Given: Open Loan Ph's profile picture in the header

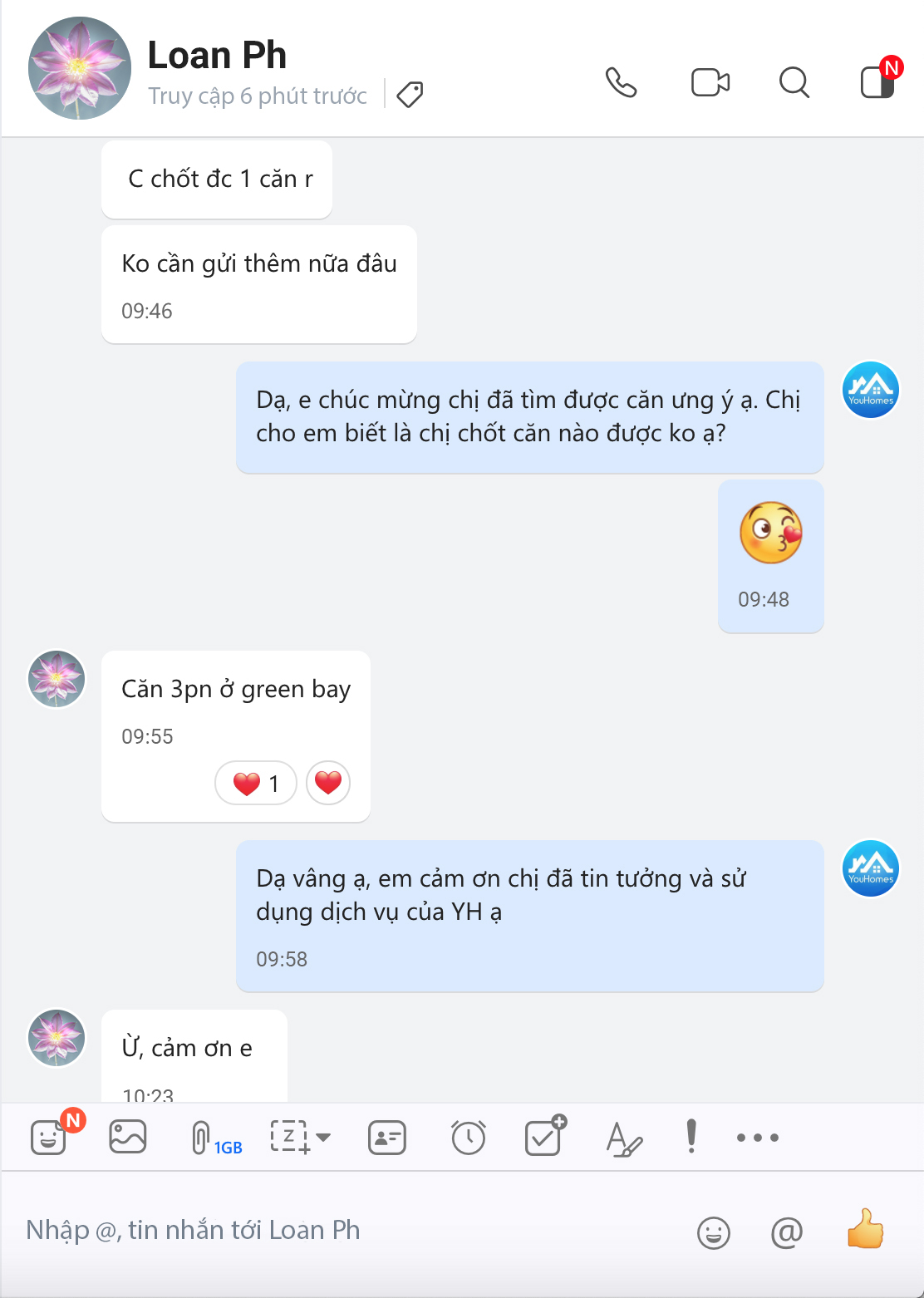Looking at the screenshot, I should pyautogui.click(x=80, y=68).
